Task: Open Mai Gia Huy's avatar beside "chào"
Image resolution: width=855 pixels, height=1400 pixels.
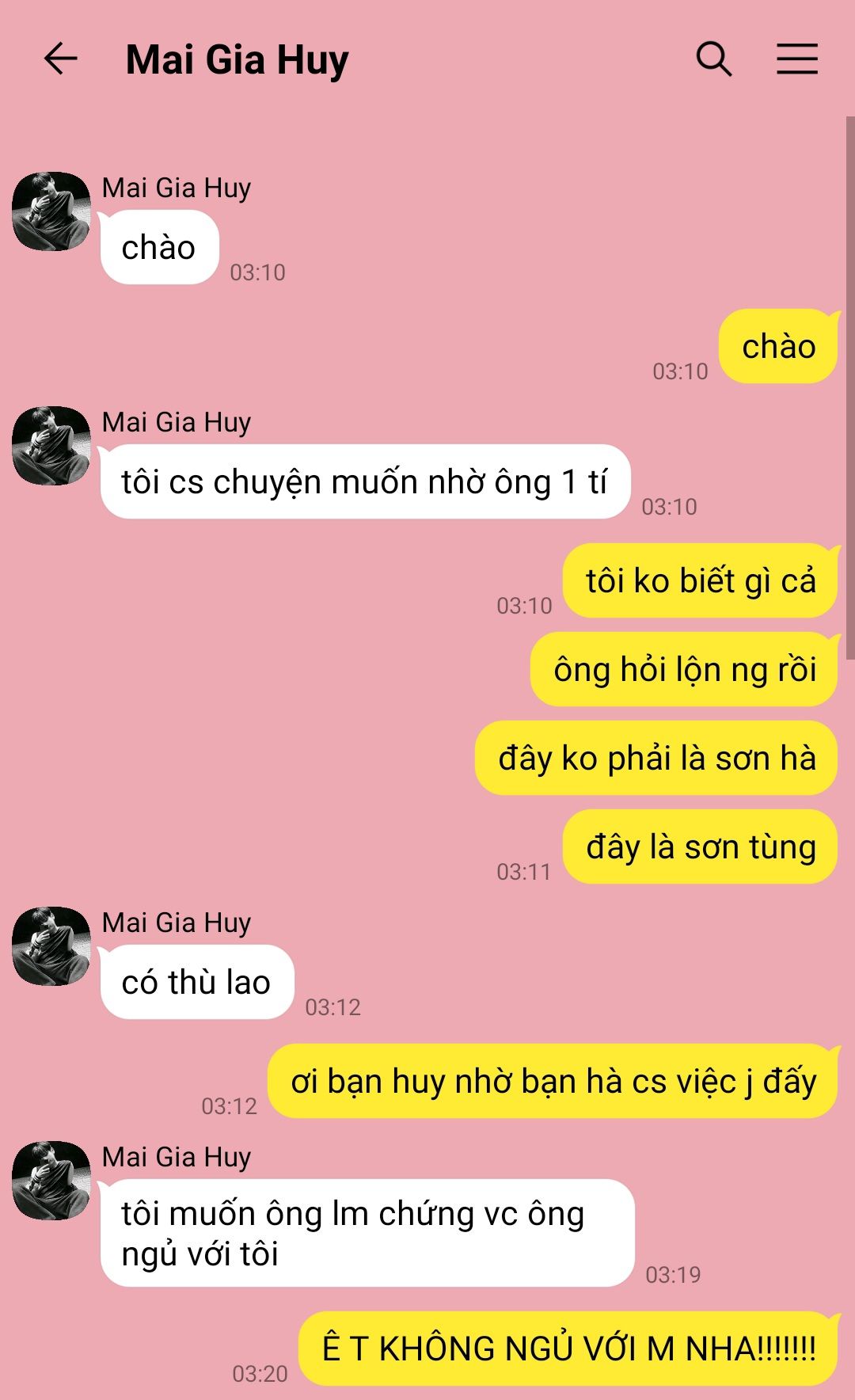Action: (x=51, y=211)
